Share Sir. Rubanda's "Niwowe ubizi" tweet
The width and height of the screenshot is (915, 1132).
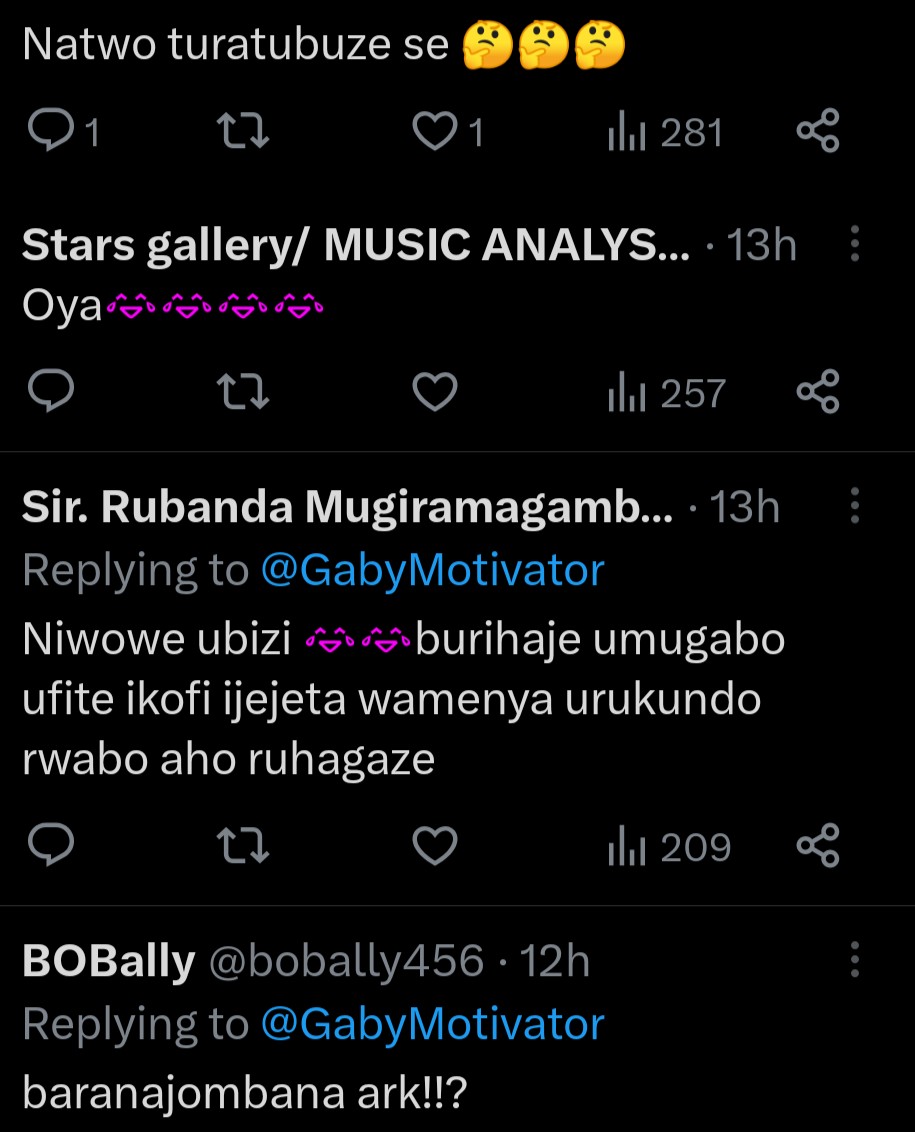pos(818,848)
